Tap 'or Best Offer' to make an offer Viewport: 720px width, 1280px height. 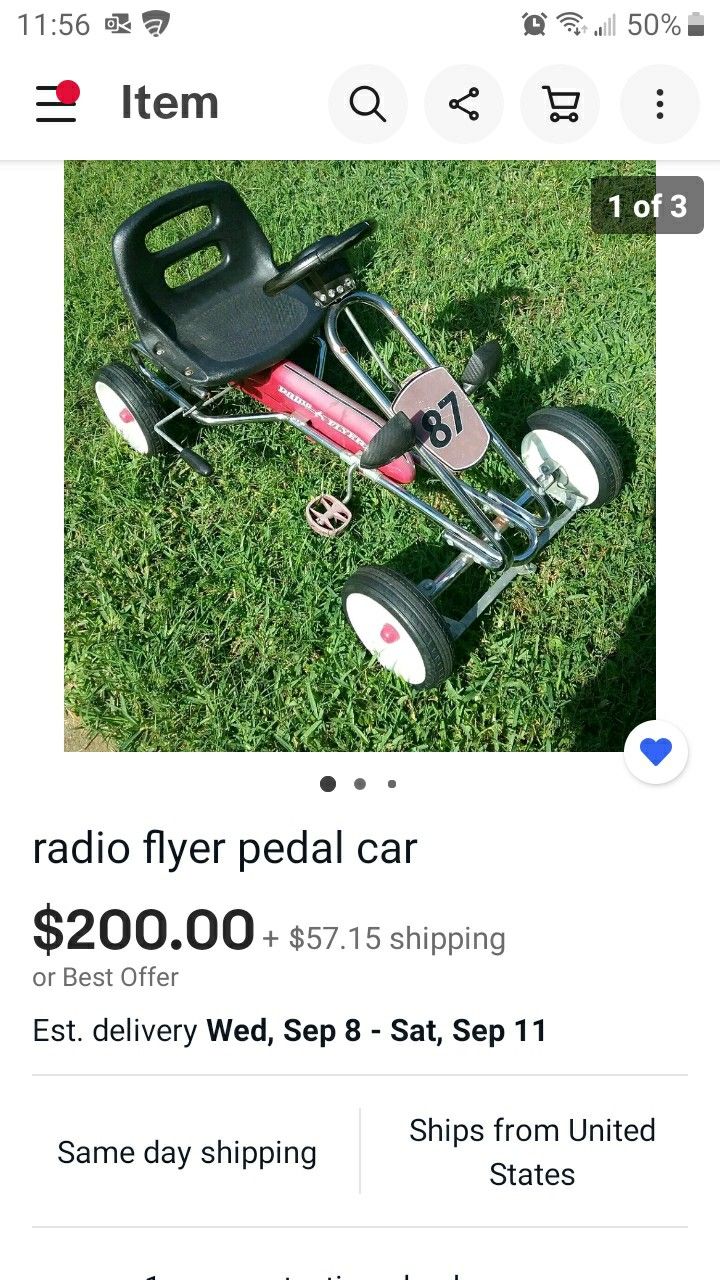point(105,977)
